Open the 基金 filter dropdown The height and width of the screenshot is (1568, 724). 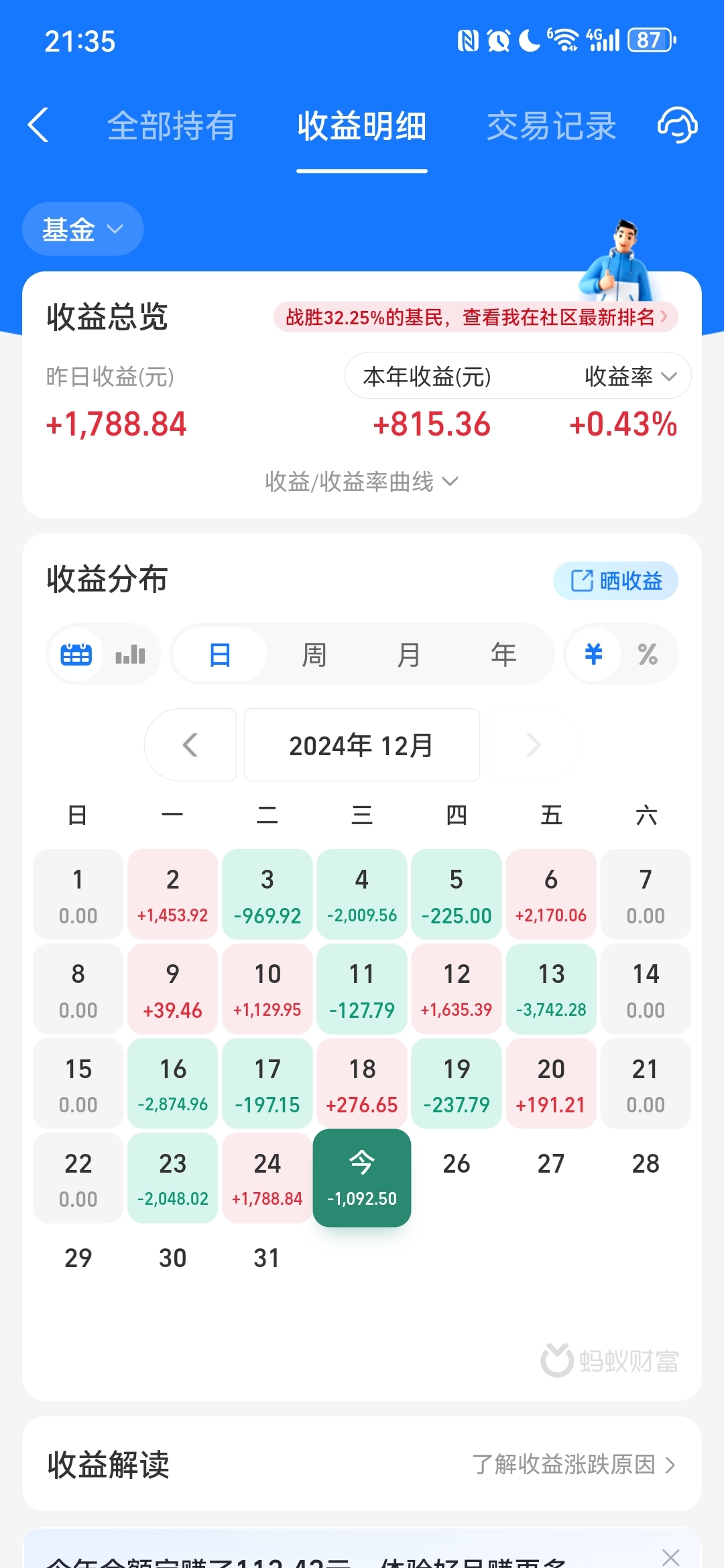82,228
